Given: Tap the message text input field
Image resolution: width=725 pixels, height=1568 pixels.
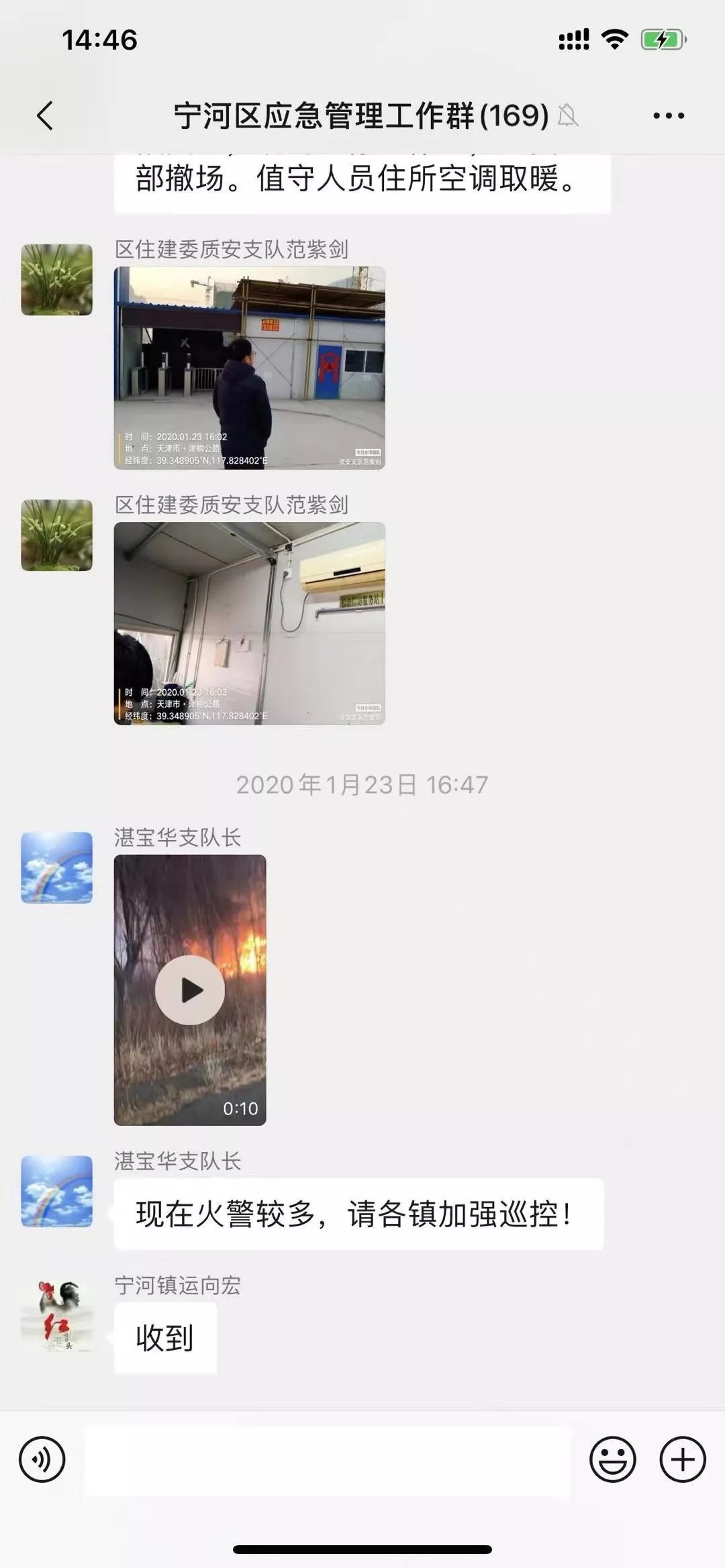Looking at the screenshot, I should (328, 1460).
